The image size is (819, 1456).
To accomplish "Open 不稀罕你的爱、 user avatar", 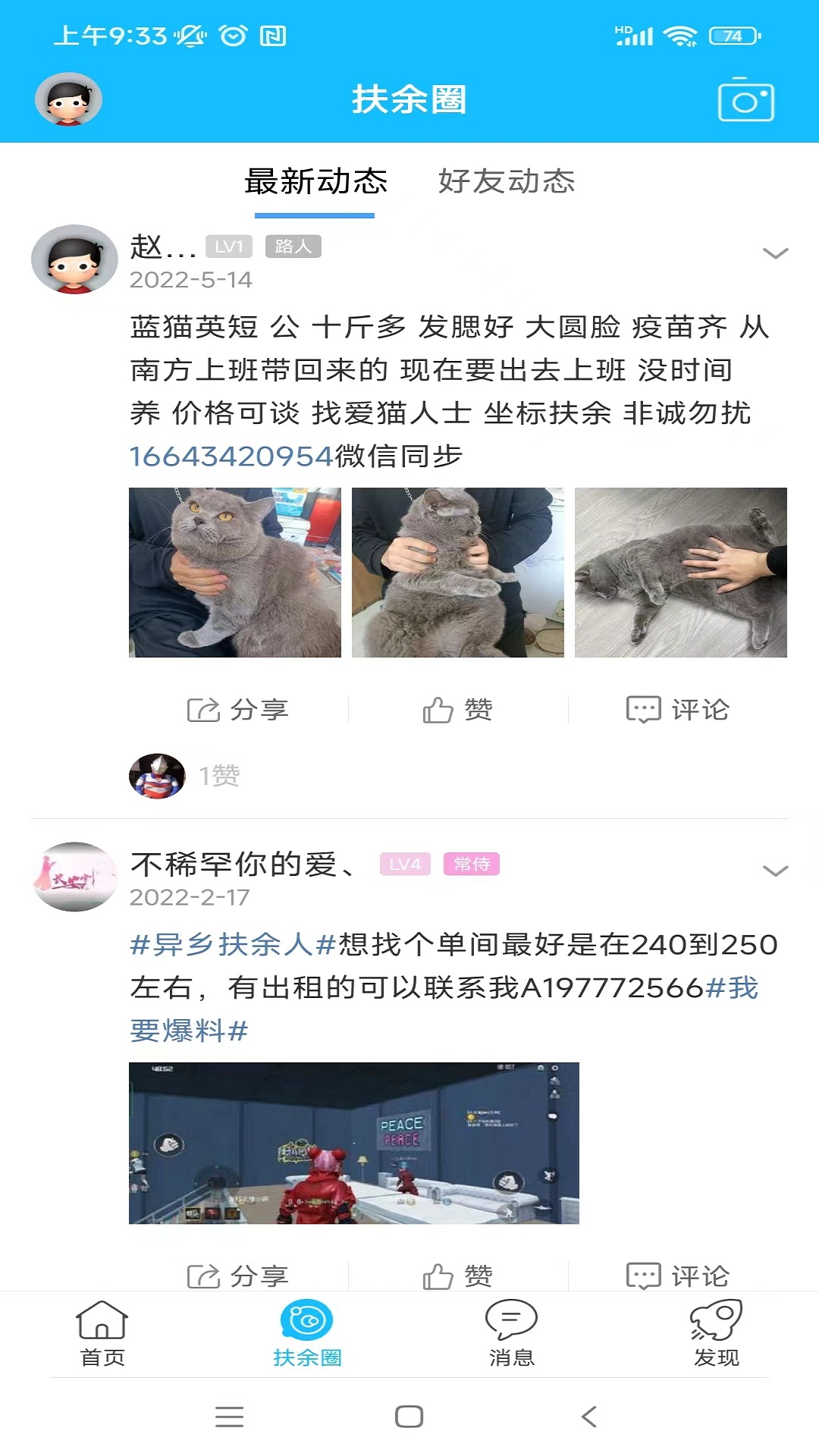I will [74, 877].
